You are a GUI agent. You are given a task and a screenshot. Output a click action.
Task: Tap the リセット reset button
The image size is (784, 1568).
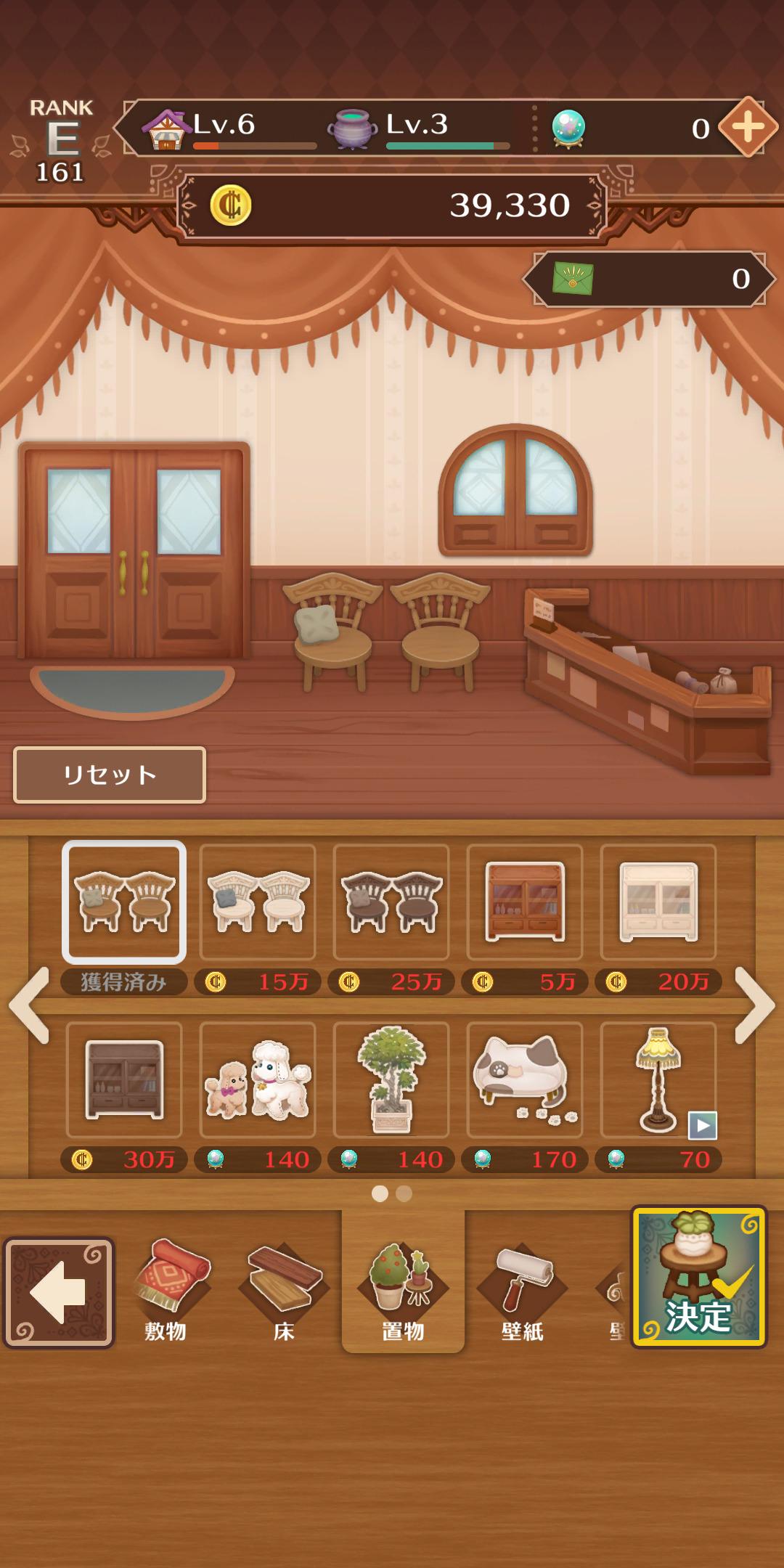(x=110, y=775)
